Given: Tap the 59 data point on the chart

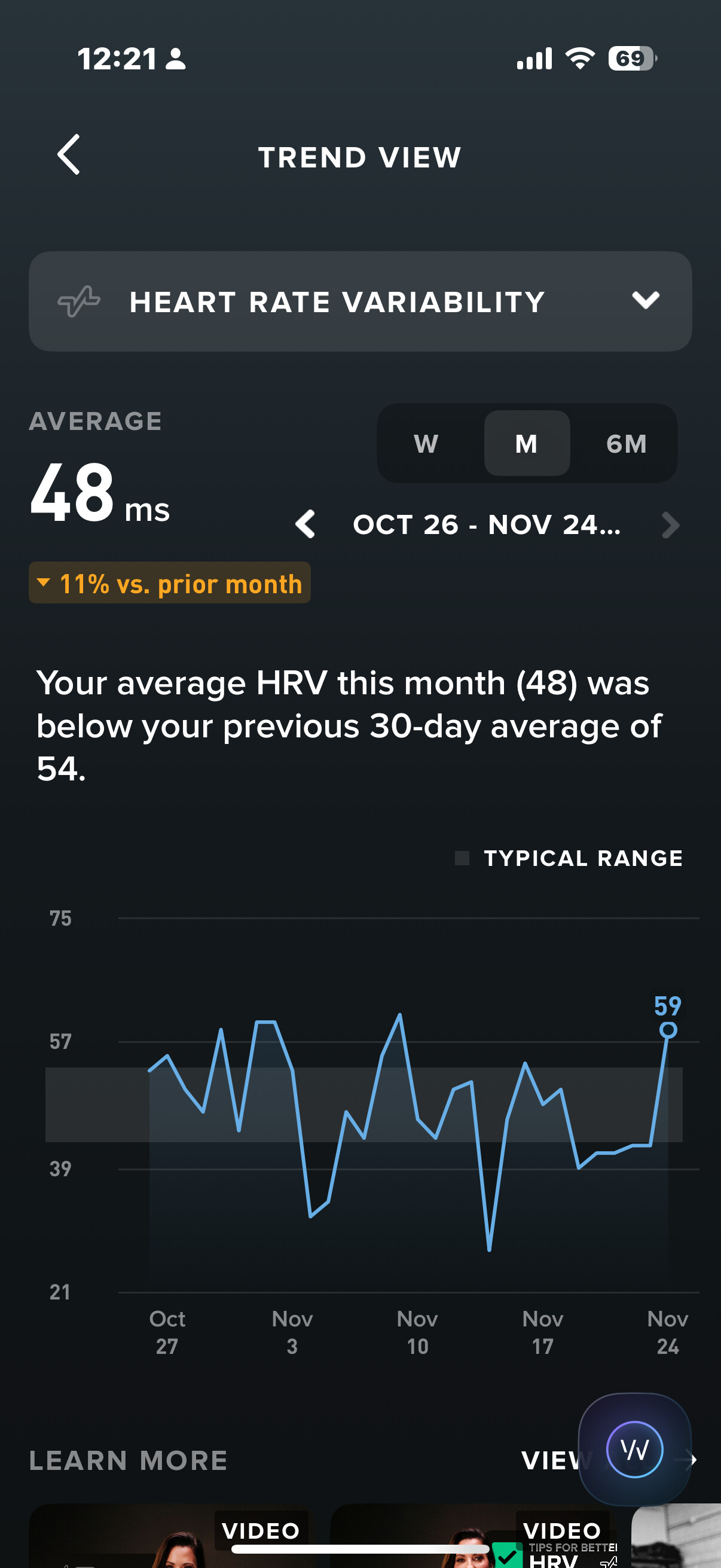Looking at the screenshot, I should 668,1030.
